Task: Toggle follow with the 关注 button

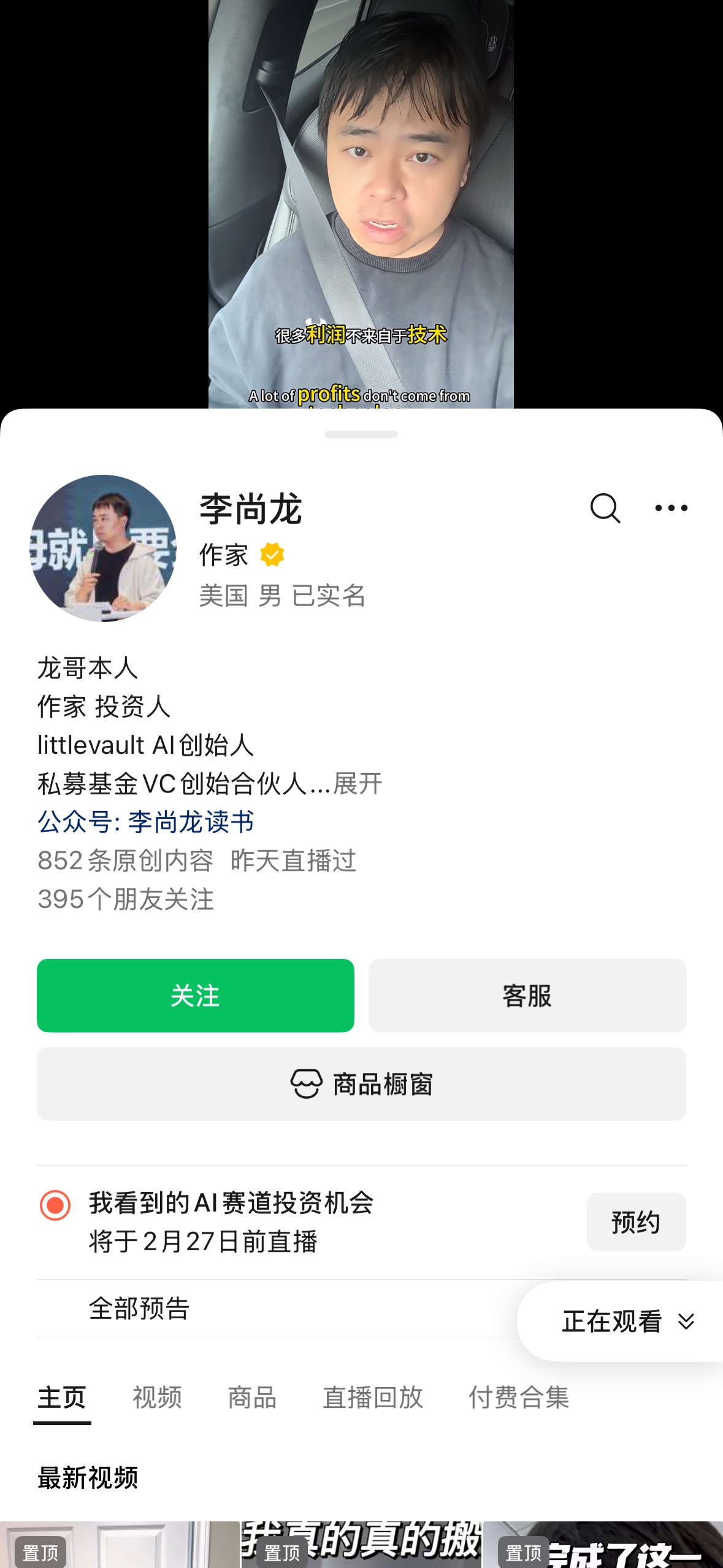Action: click(196, 996)
